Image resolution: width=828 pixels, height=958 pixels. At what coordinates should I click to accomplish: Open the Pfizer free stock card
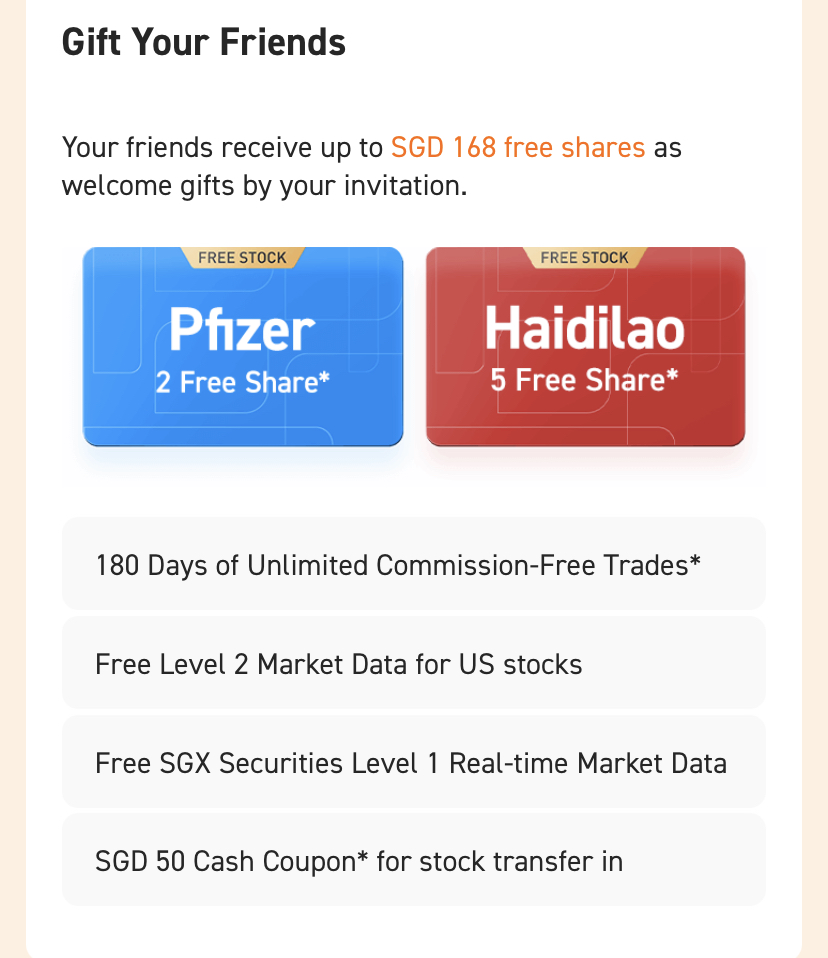tap(243, 347)
